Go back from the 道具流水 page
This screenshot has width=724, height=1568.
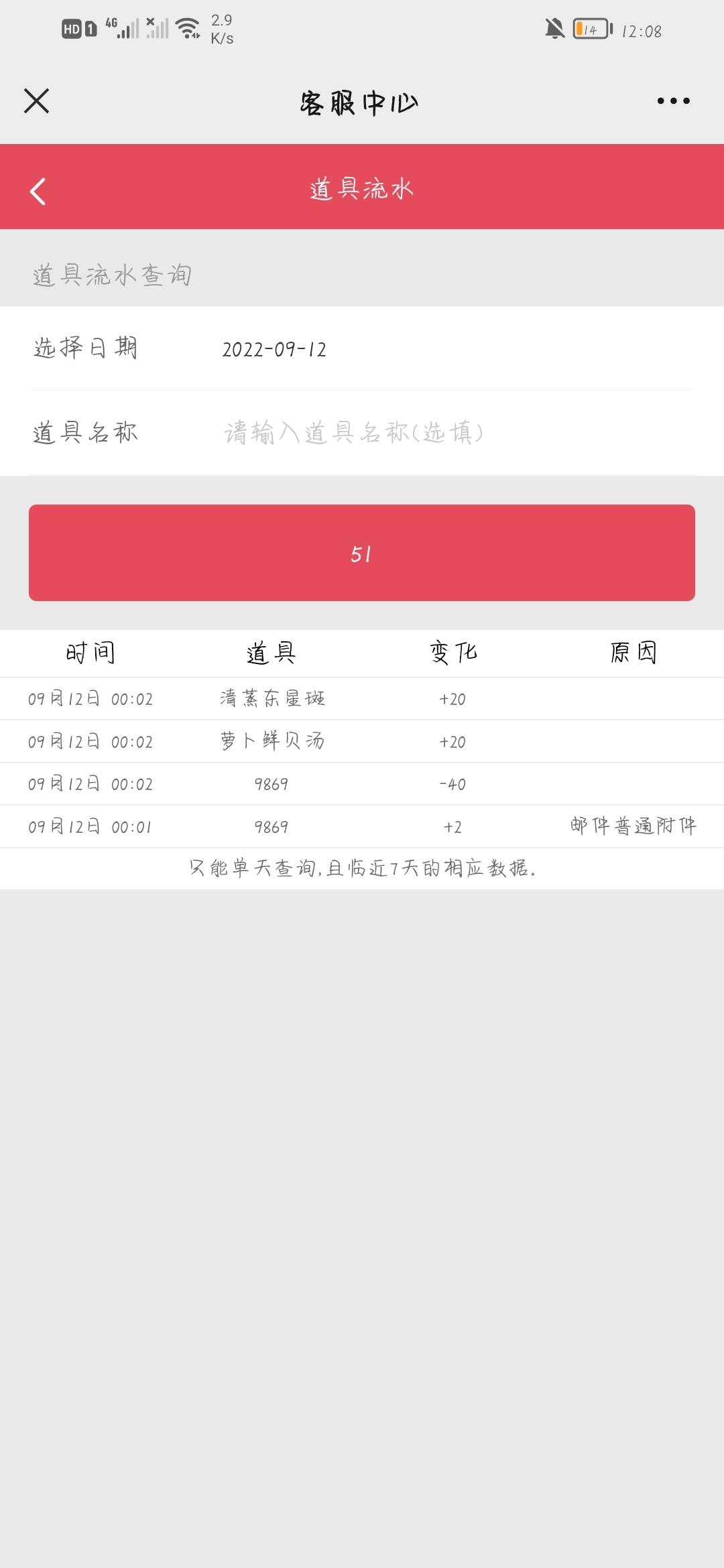(38, 191)
